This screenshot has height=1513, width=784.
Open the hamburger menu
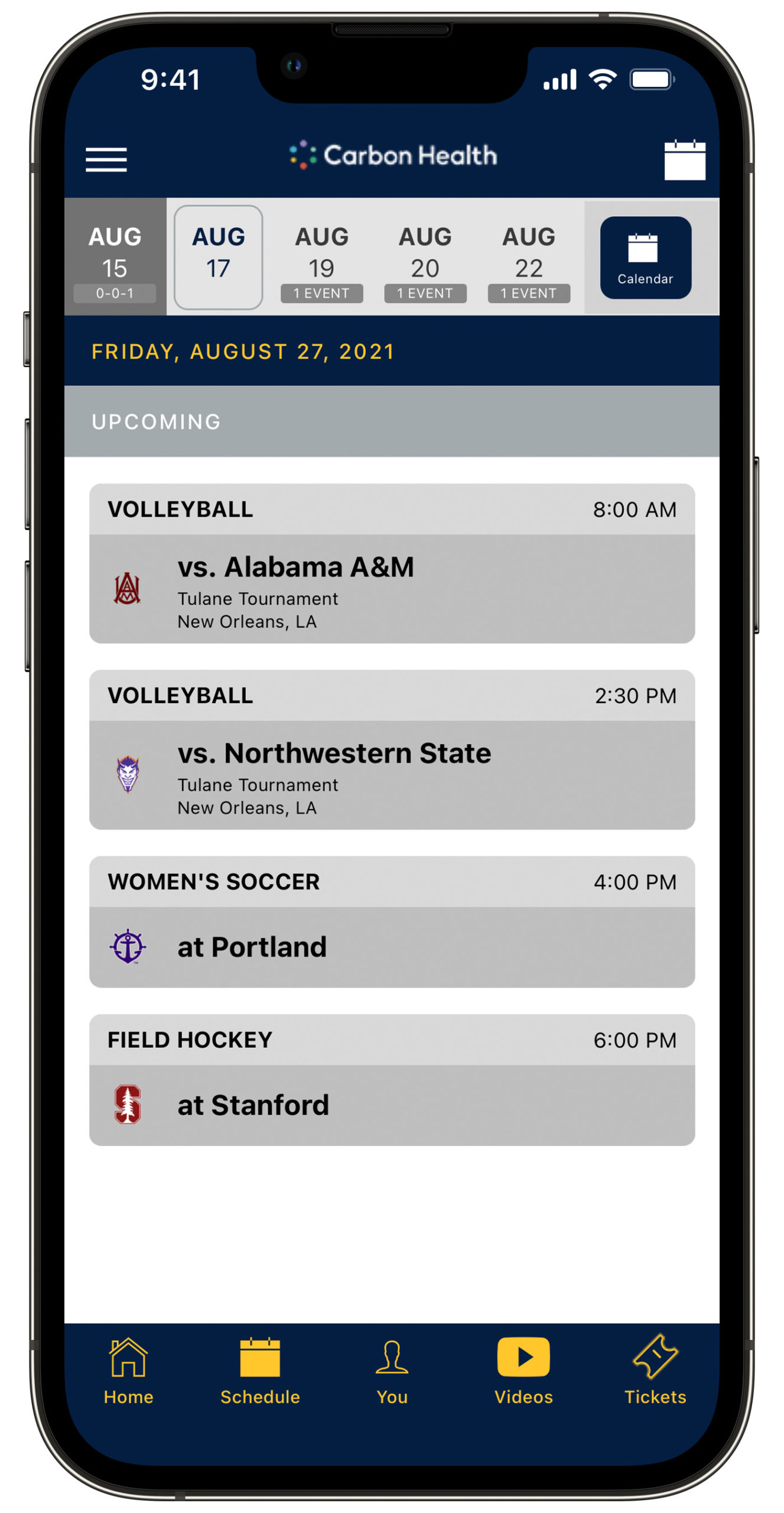tap(106, 160)
